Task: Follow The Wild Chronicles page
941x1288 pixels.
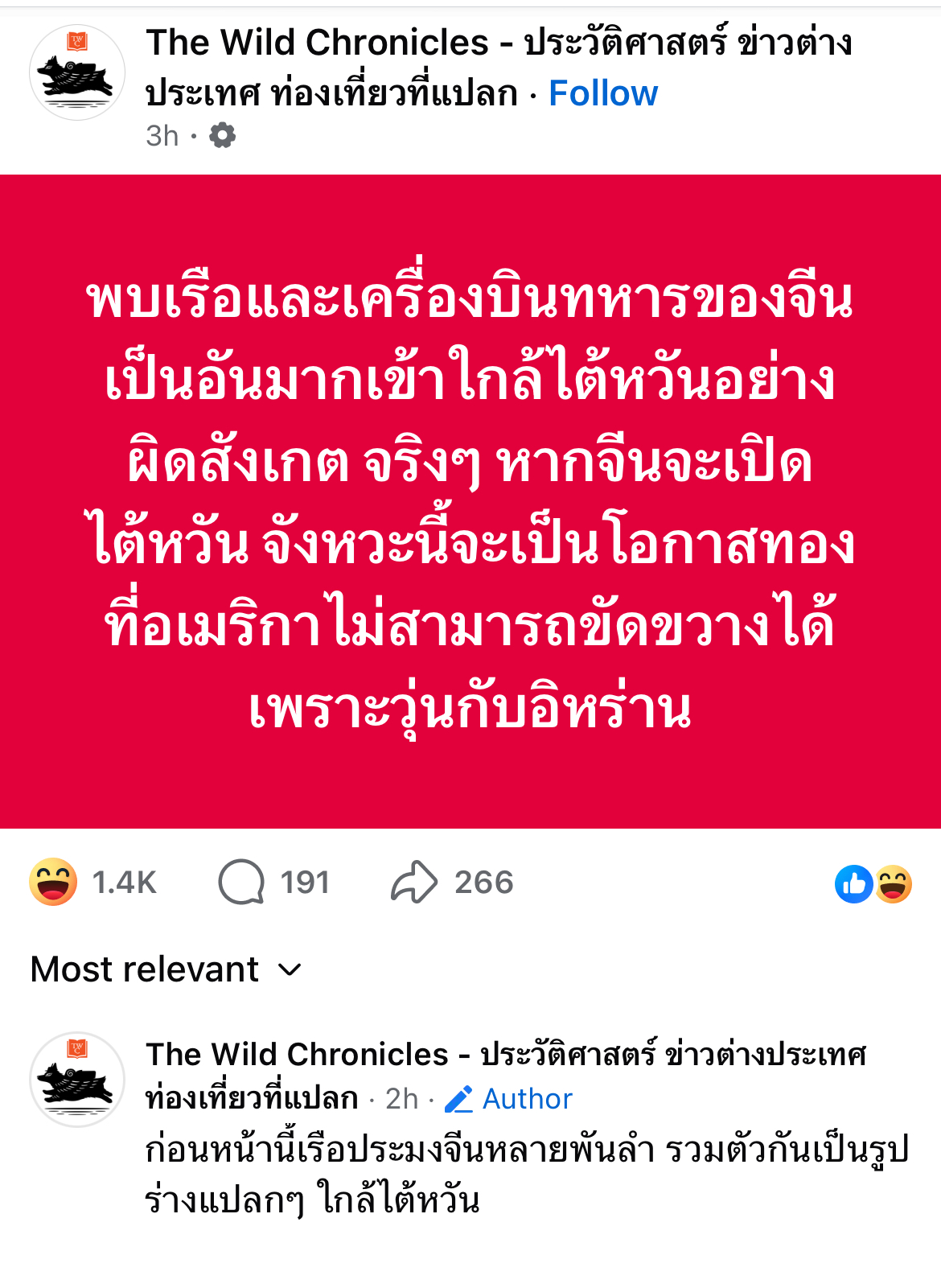Action: [x=602, y=94]
